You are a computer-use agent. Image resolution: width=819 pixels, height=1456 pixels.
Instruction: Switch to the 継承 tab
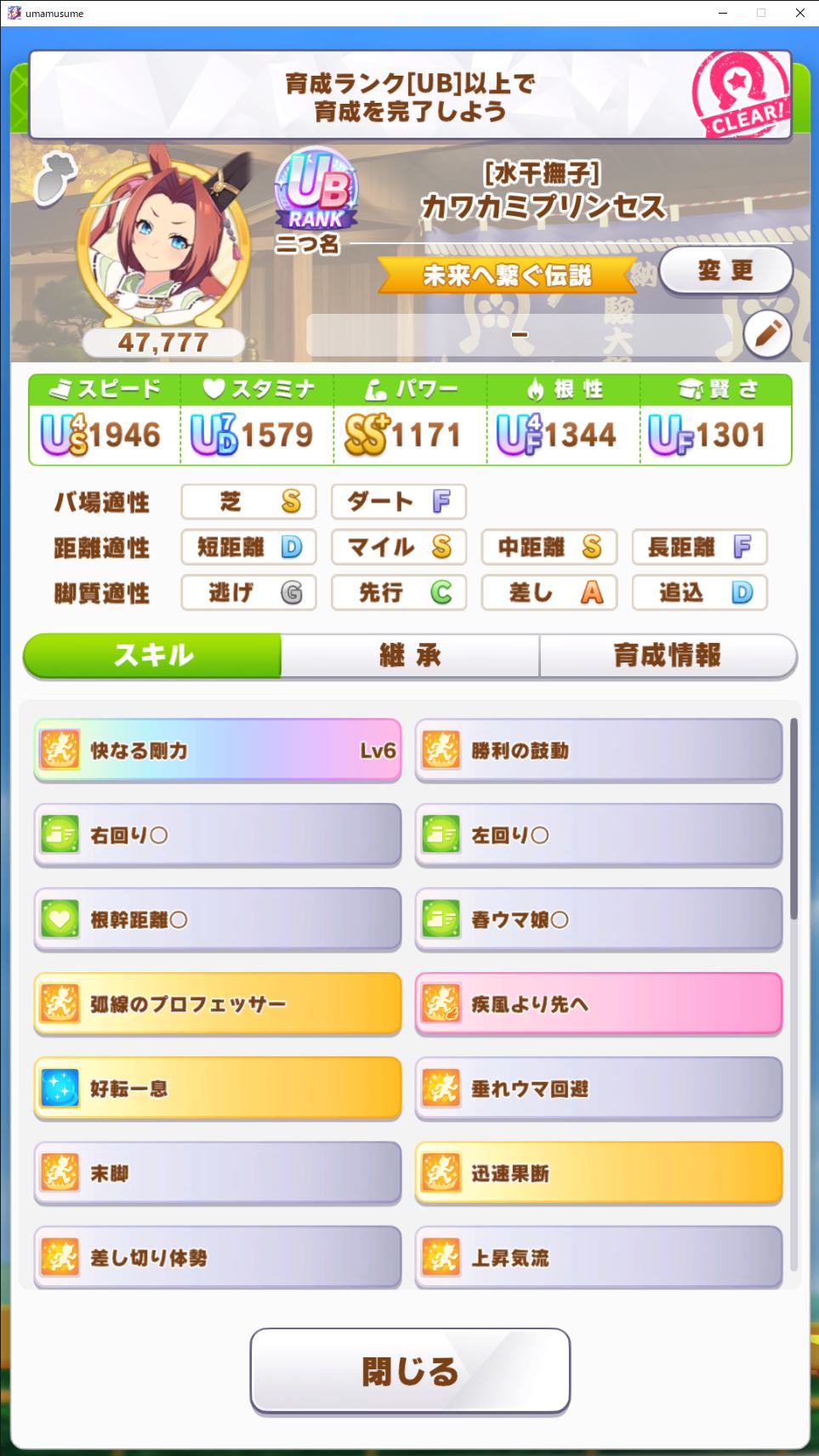pos(410,656)
